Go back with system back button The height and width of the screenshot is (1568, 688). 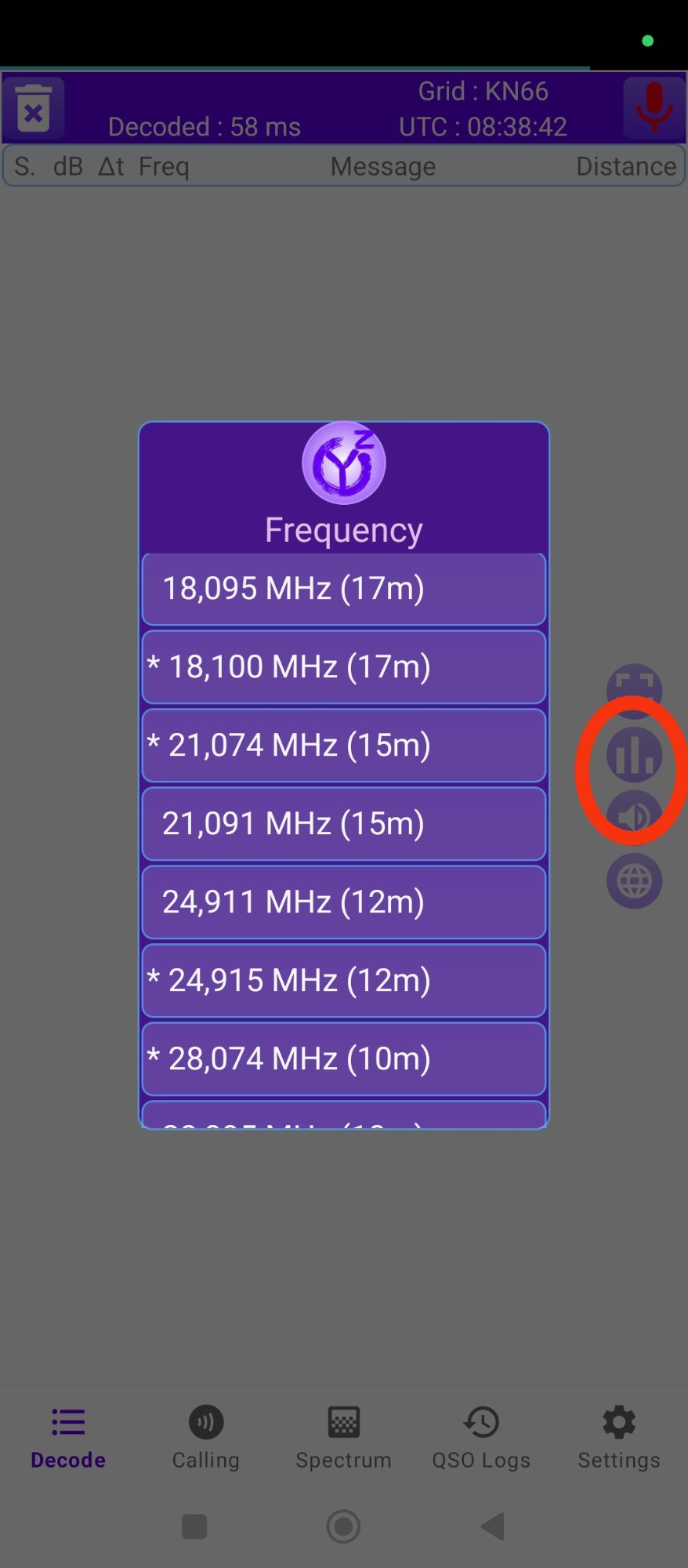tap(493, 1526)
